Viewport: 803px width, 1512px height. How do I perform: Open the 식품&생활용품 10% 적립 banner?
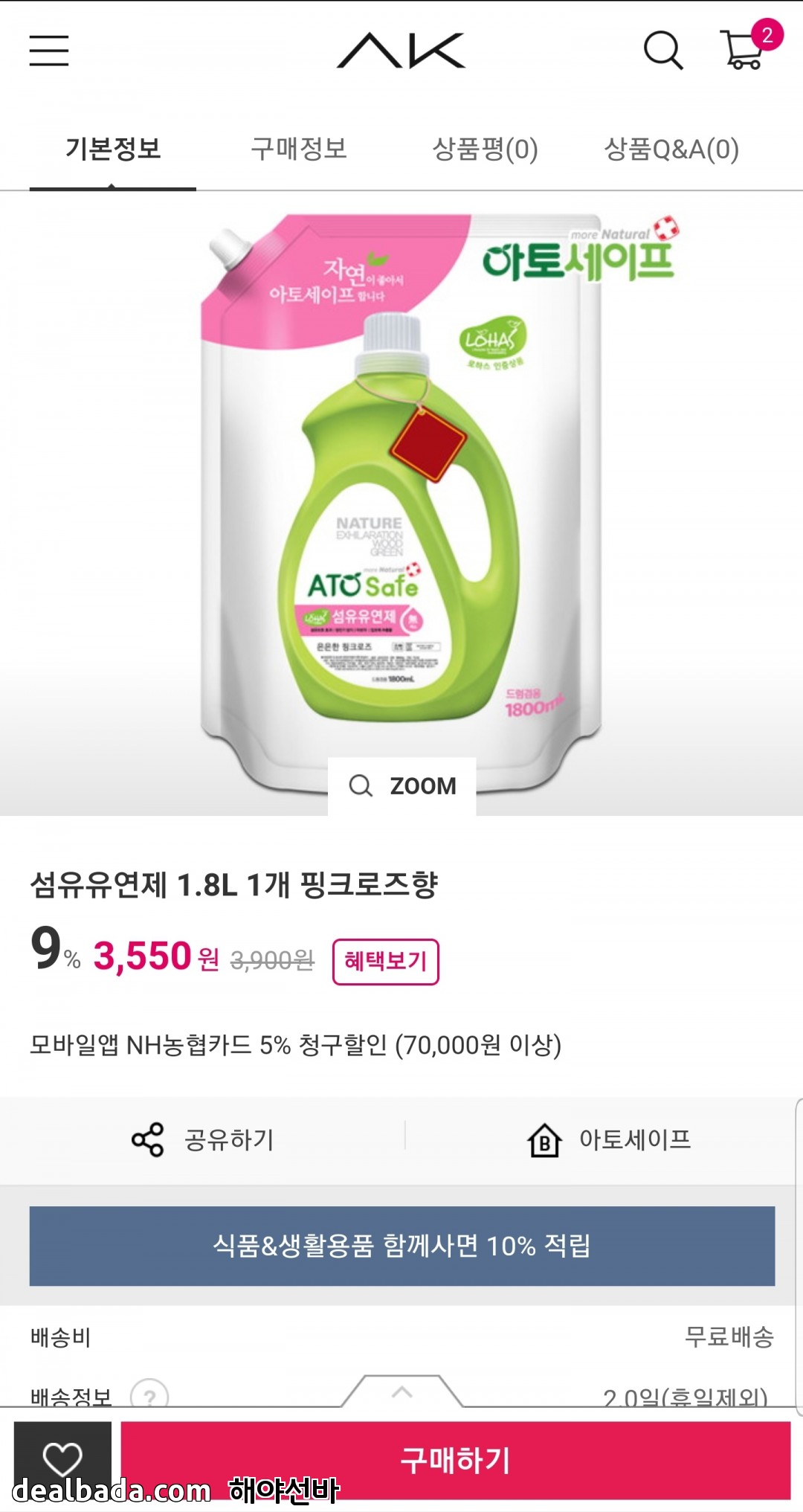click(401, 1246)
